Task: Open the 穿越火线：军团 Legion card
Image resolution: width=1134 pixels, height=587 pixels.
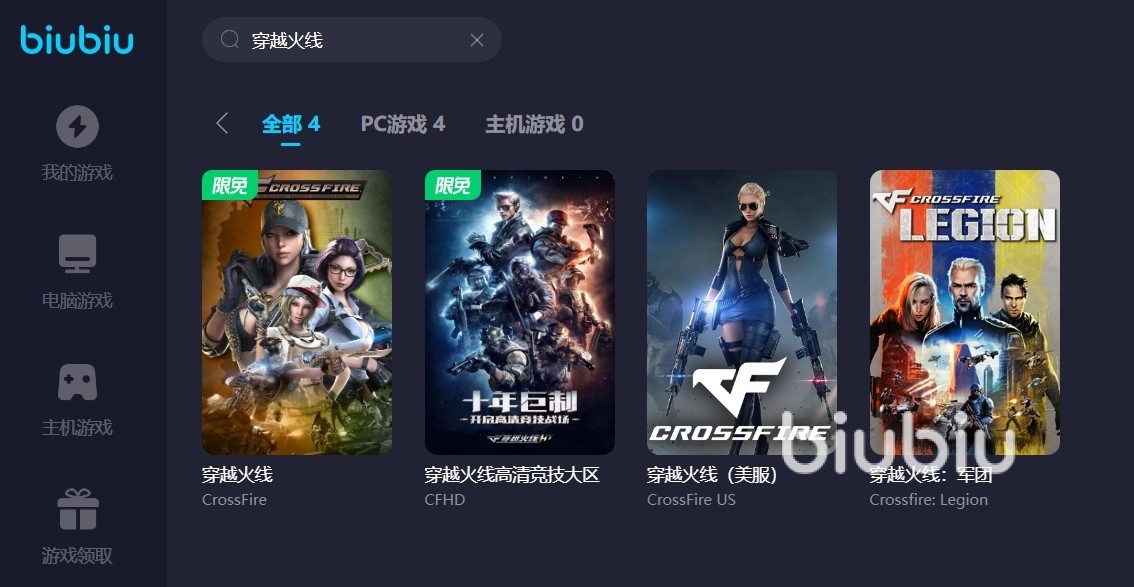Action: pyautogui.click(x=964, y=312)
